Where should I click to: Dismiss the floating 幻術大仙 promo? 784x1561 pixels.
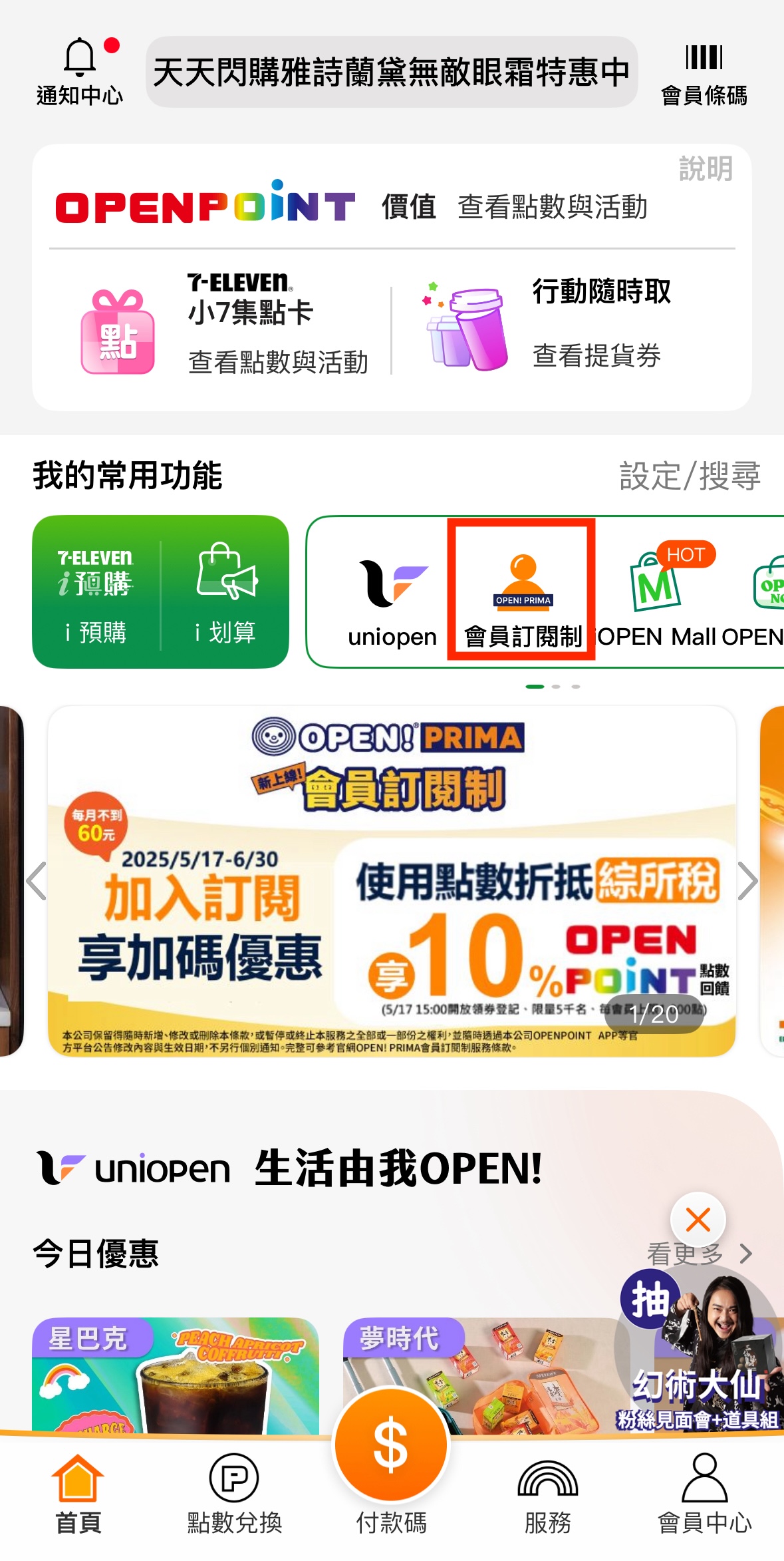tap(698, 1220)
